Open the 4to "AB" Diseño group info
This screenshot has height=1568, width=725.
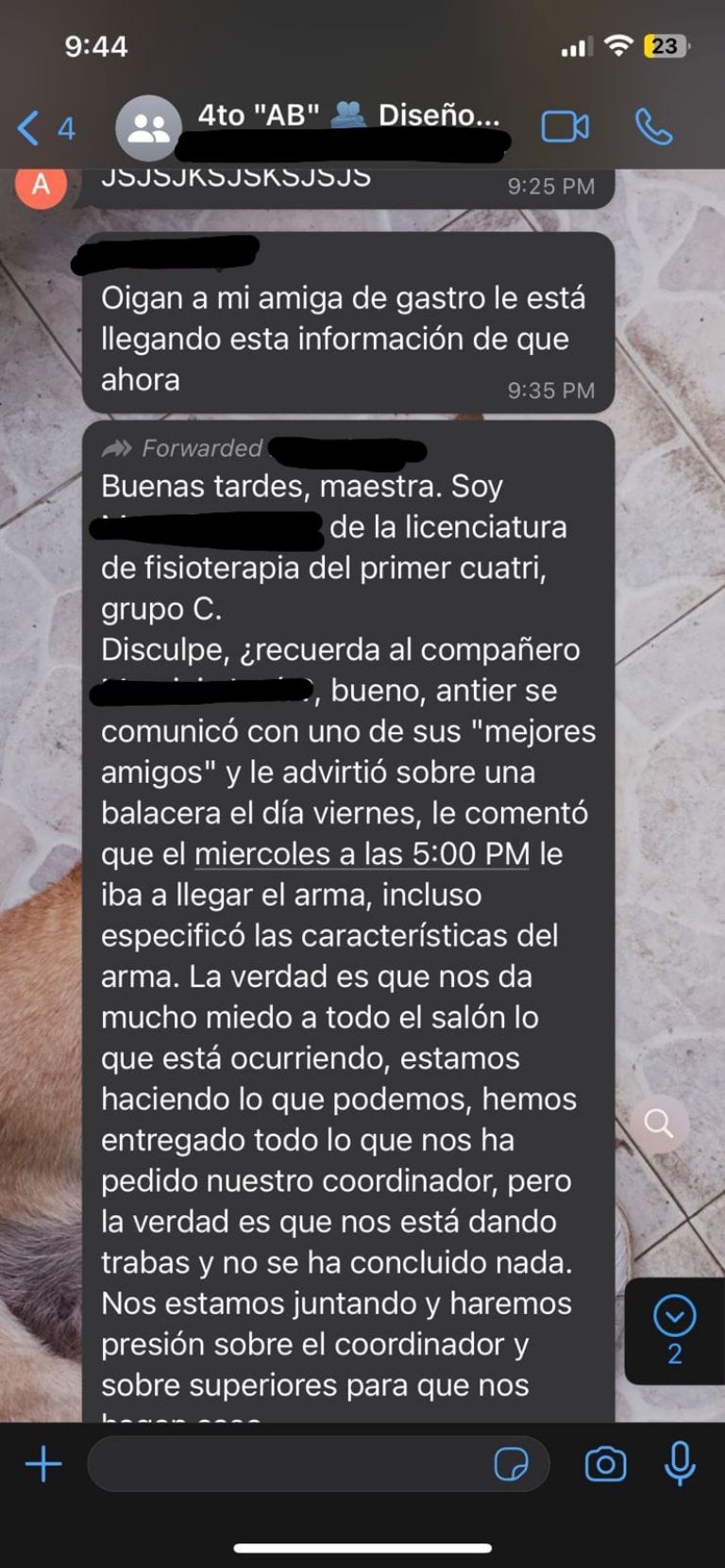347,116
